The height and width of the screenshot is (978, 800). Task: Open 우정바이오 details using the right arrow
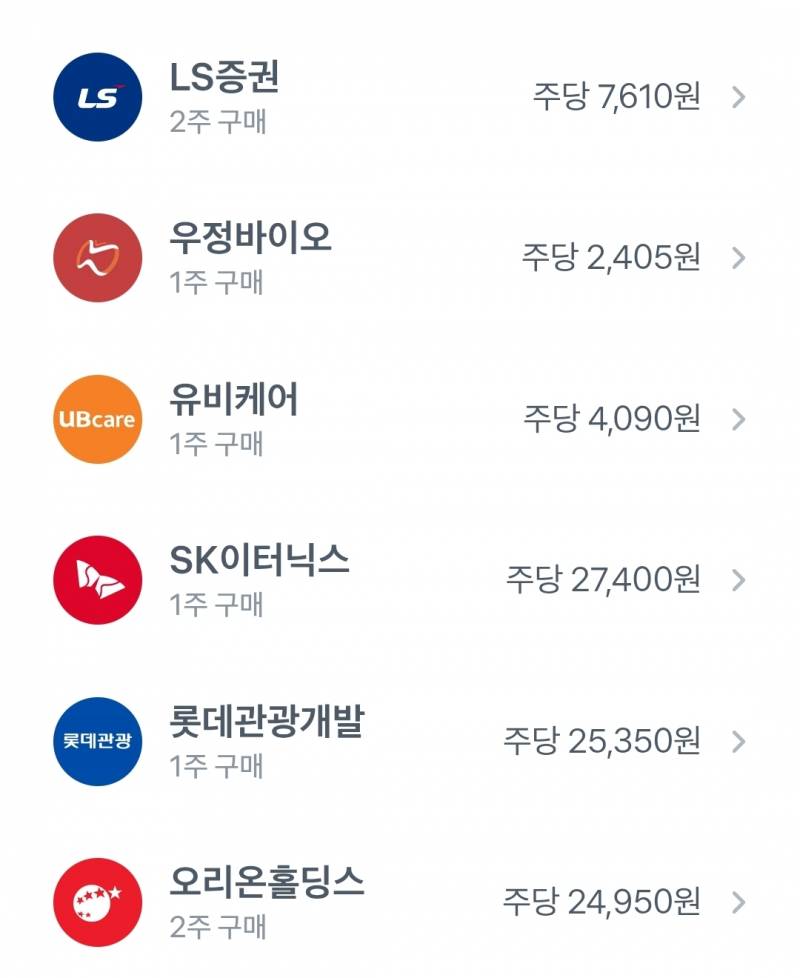(740, 256)
